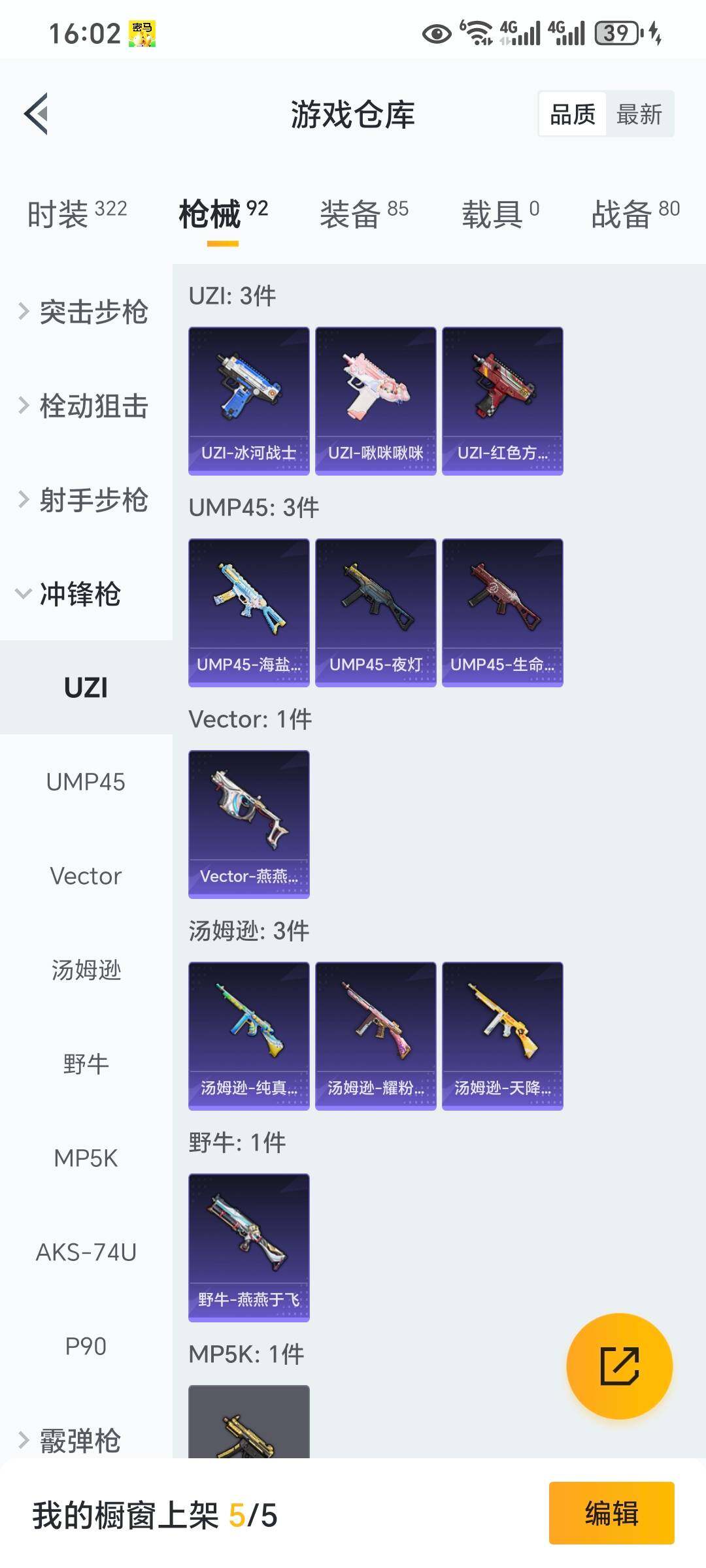Open the 载具 tab
This screenshot has width=706, height=1568.
(x=500, y=214)
